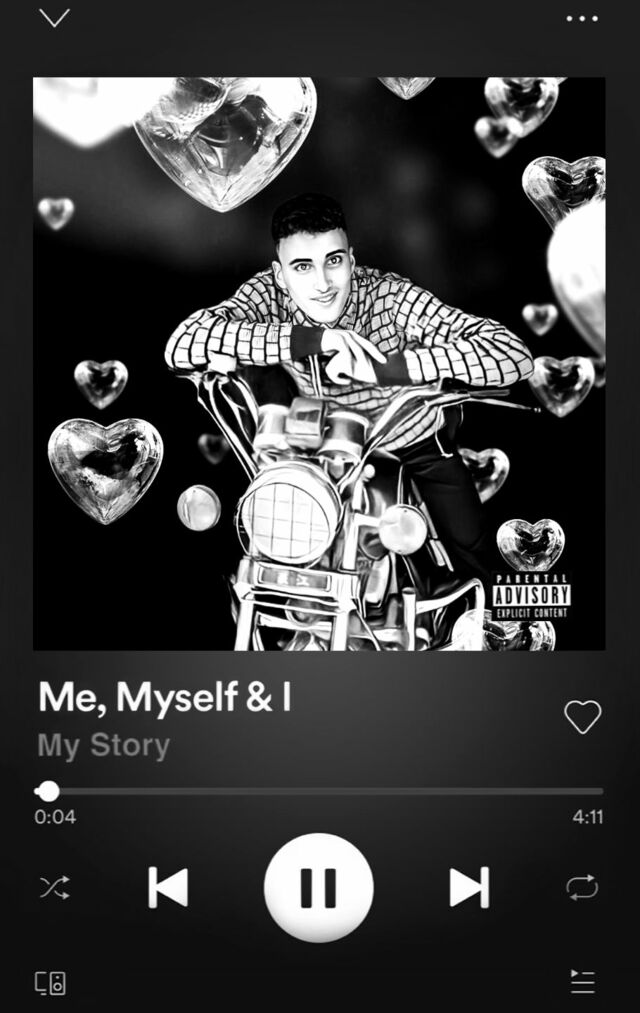
Task: Skip to the next track
Action: [468, 887]
